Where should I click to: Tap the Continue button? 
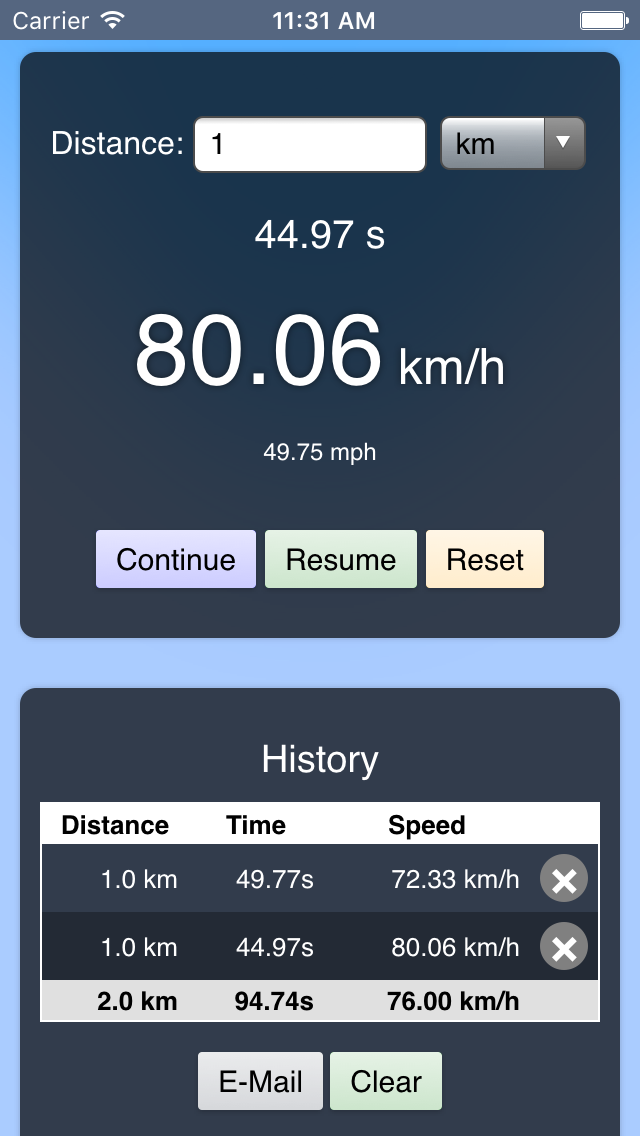pos(176,559)
